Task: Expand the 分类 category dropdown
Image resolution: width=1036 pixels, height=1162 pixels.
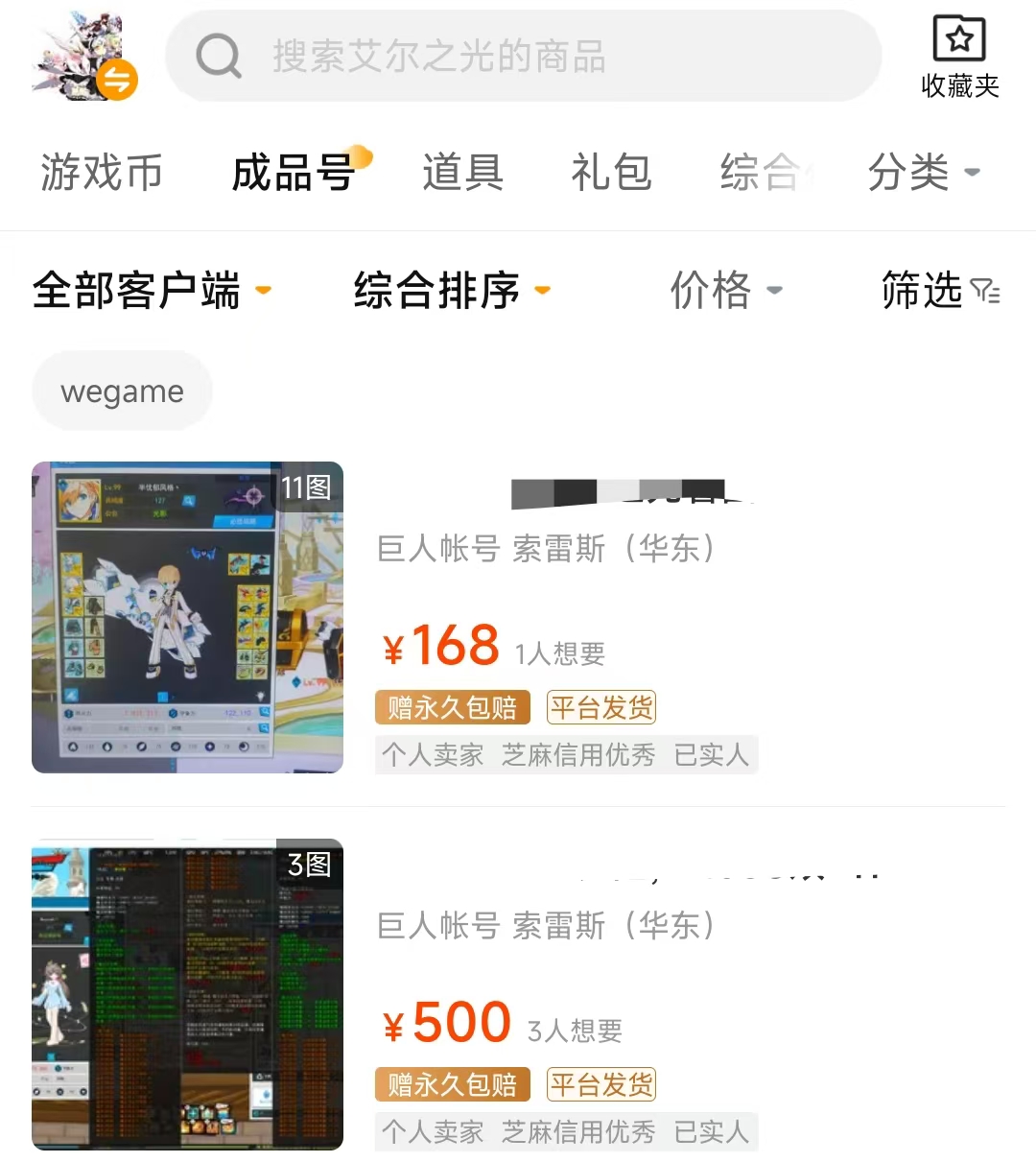Action: coord(923,174)
